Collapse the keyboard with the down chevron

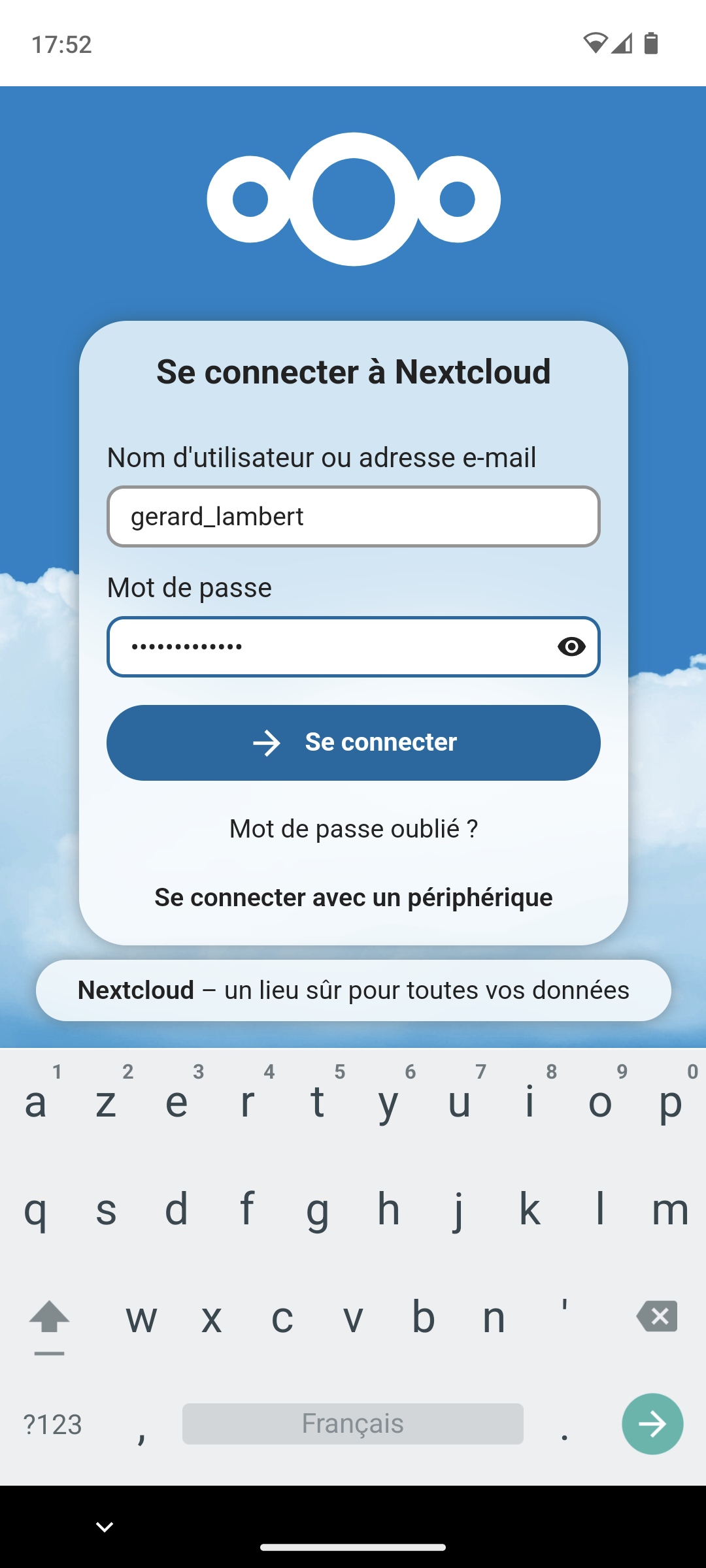[103, 1527]
